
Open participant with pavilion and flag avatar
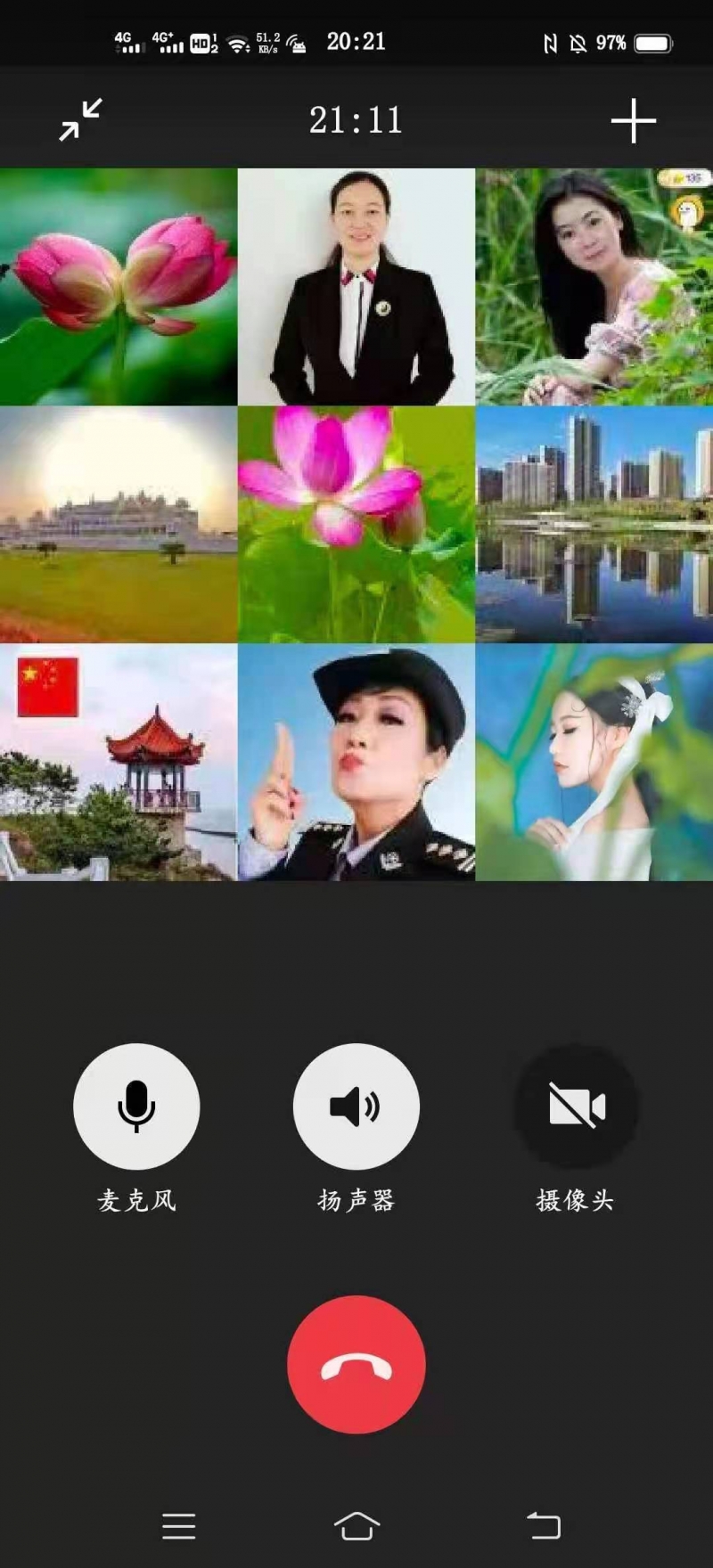click(x=119, y=763)
